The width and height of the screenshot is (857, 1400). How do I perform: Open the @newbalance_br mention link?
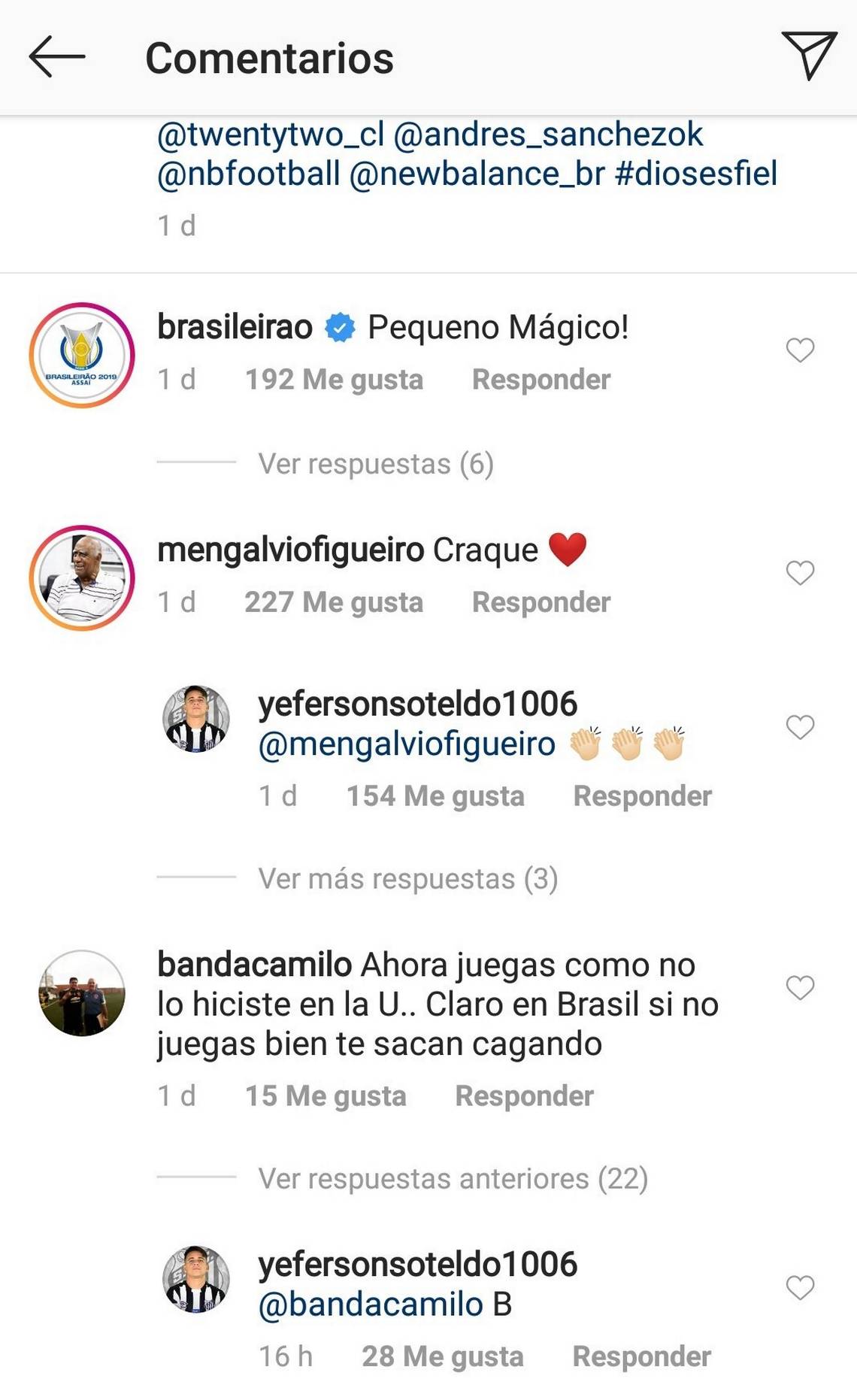pos(477,174)
